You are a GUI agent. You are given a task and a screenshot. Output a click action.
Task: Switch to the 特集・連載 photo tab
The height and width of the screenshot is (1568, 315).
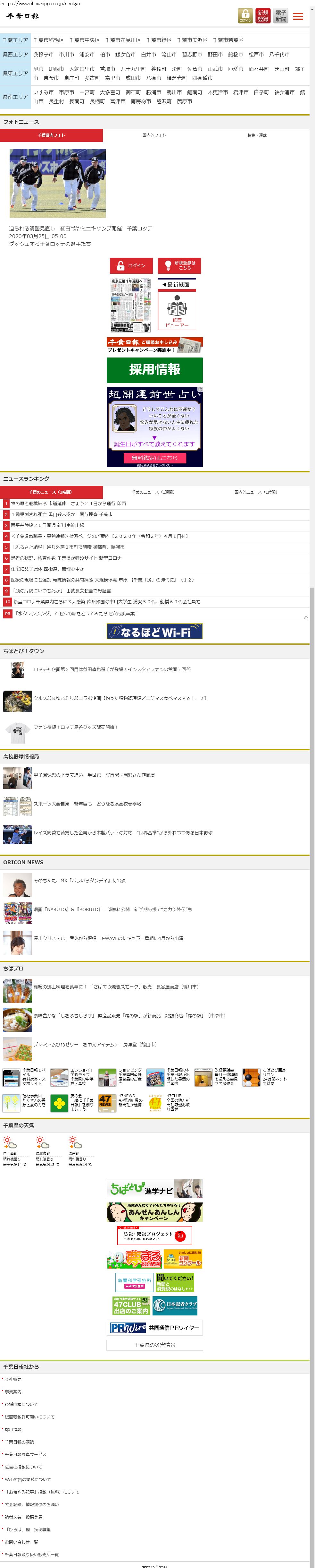(257, 135)
